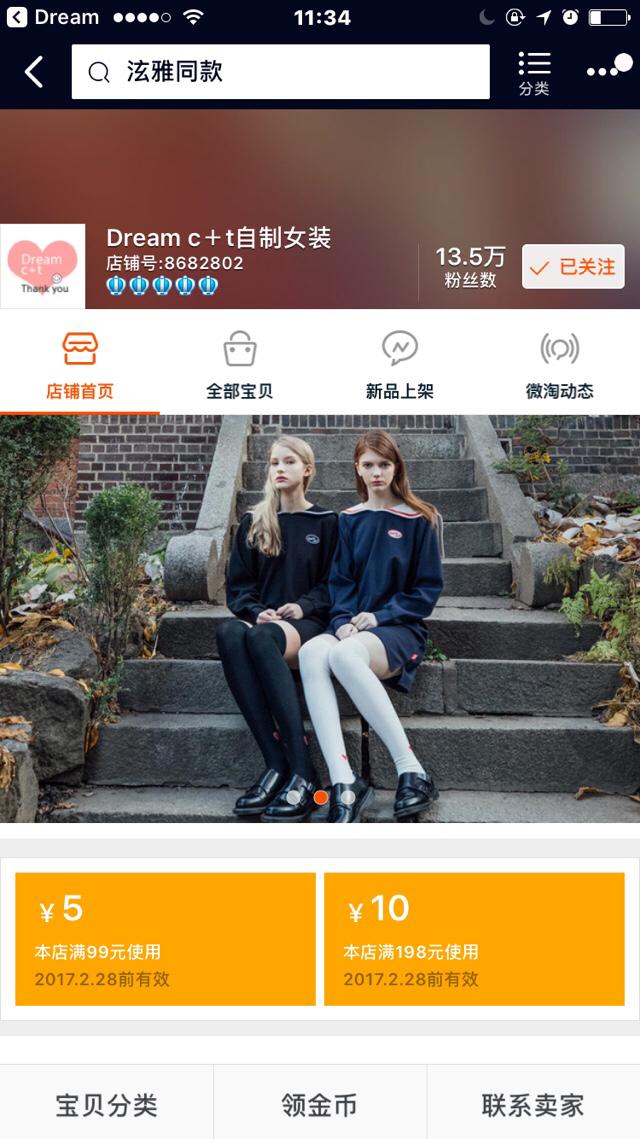Open the 分类 category list icon
The image size is (640, 1139).
coord(534,73)
